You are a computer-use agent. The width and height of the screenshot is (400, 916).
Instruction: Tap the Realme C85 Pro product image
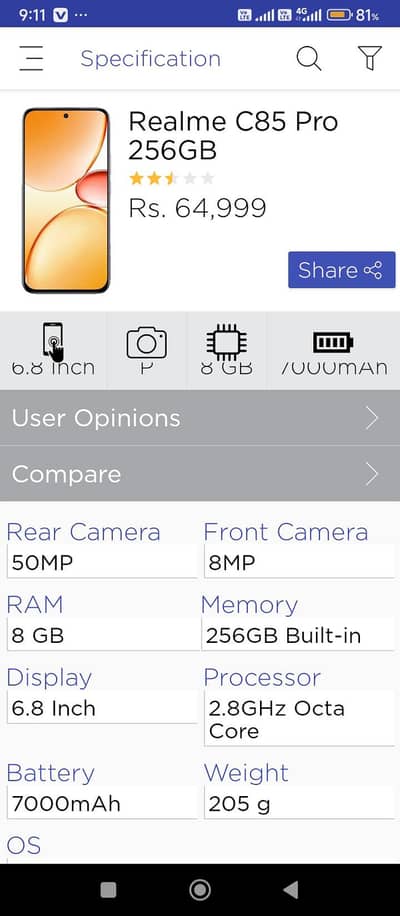click(x=66, y=200)
